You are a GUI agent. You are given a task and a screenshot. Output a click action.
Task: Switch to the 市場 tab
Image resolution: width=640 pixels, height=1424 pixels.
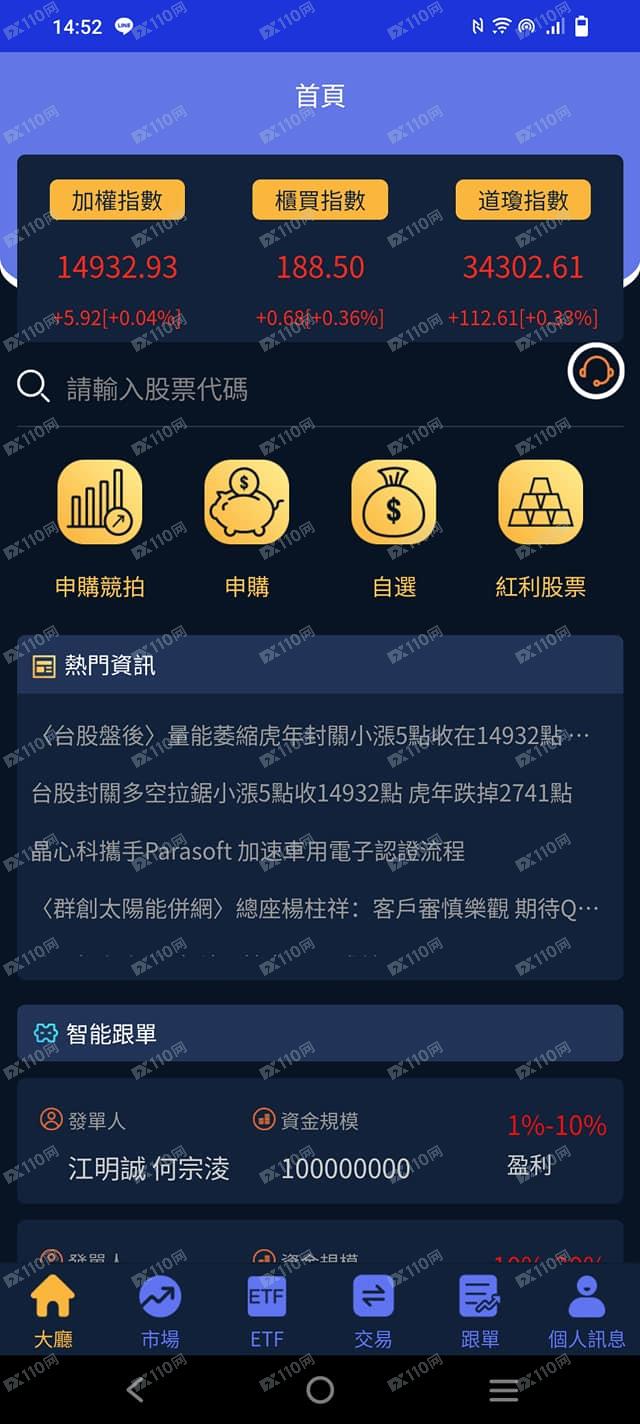[x=160, y=1310]
